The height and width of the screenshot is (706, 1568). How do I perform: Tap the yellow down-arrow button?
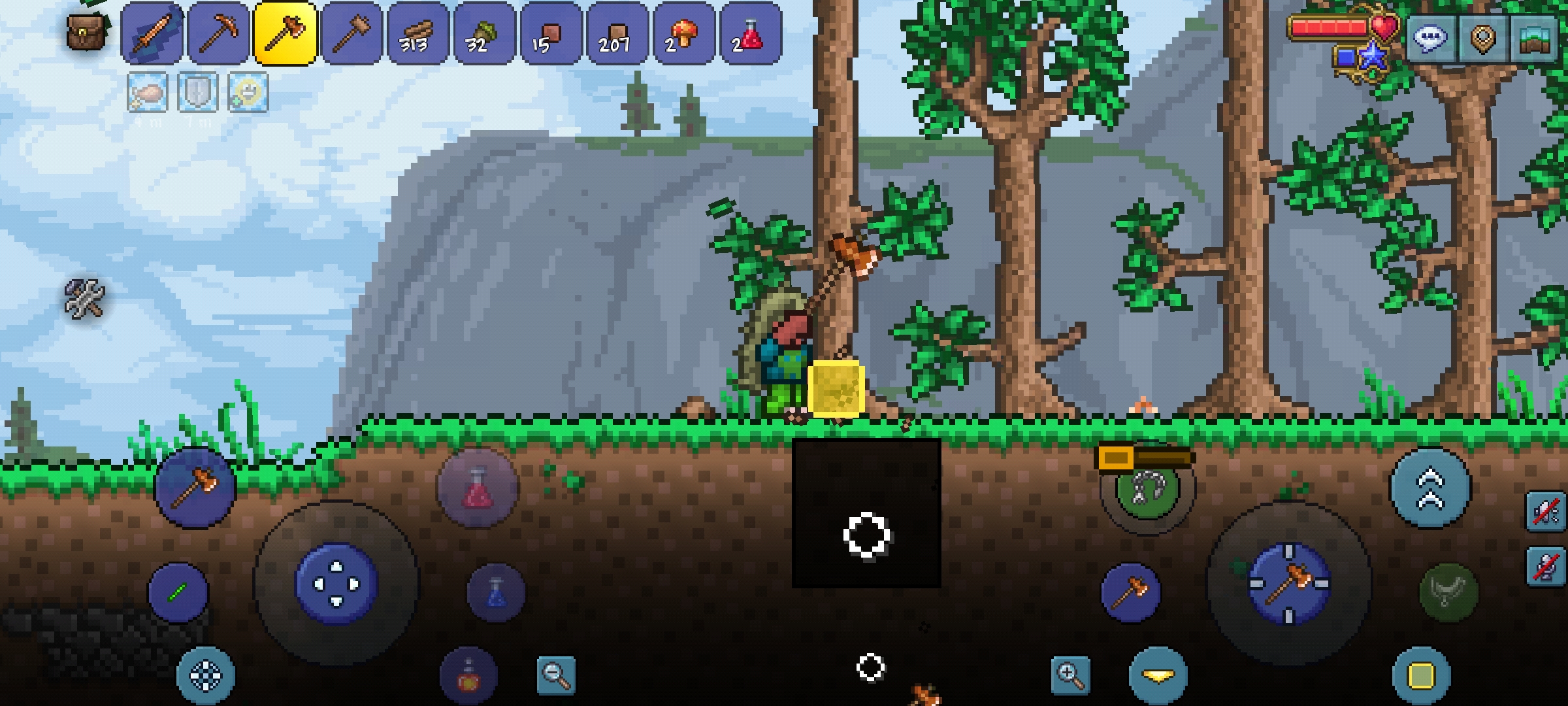point(1158,675)
